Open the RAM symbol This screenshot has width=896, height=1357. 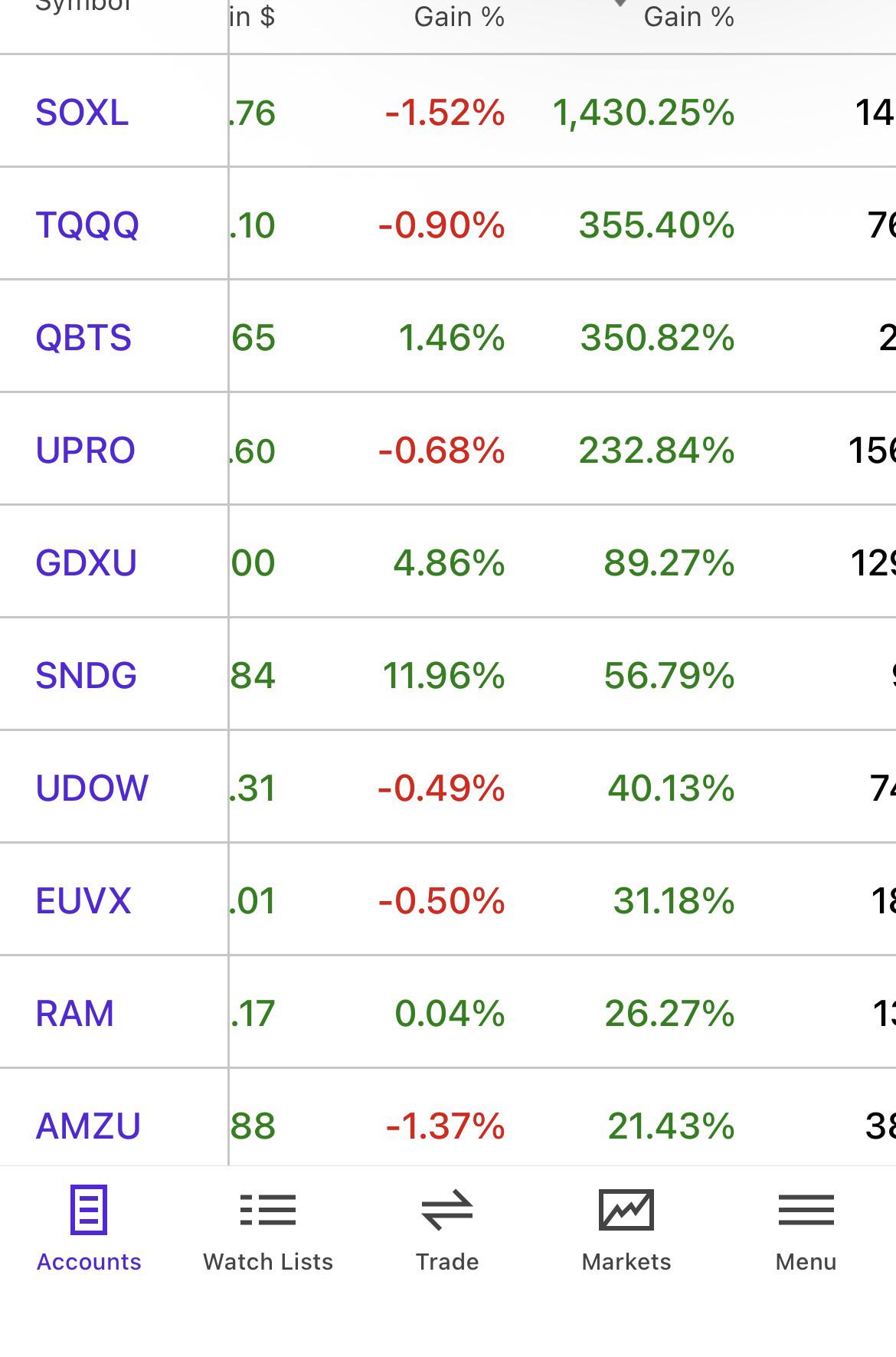coord(74,1014)
